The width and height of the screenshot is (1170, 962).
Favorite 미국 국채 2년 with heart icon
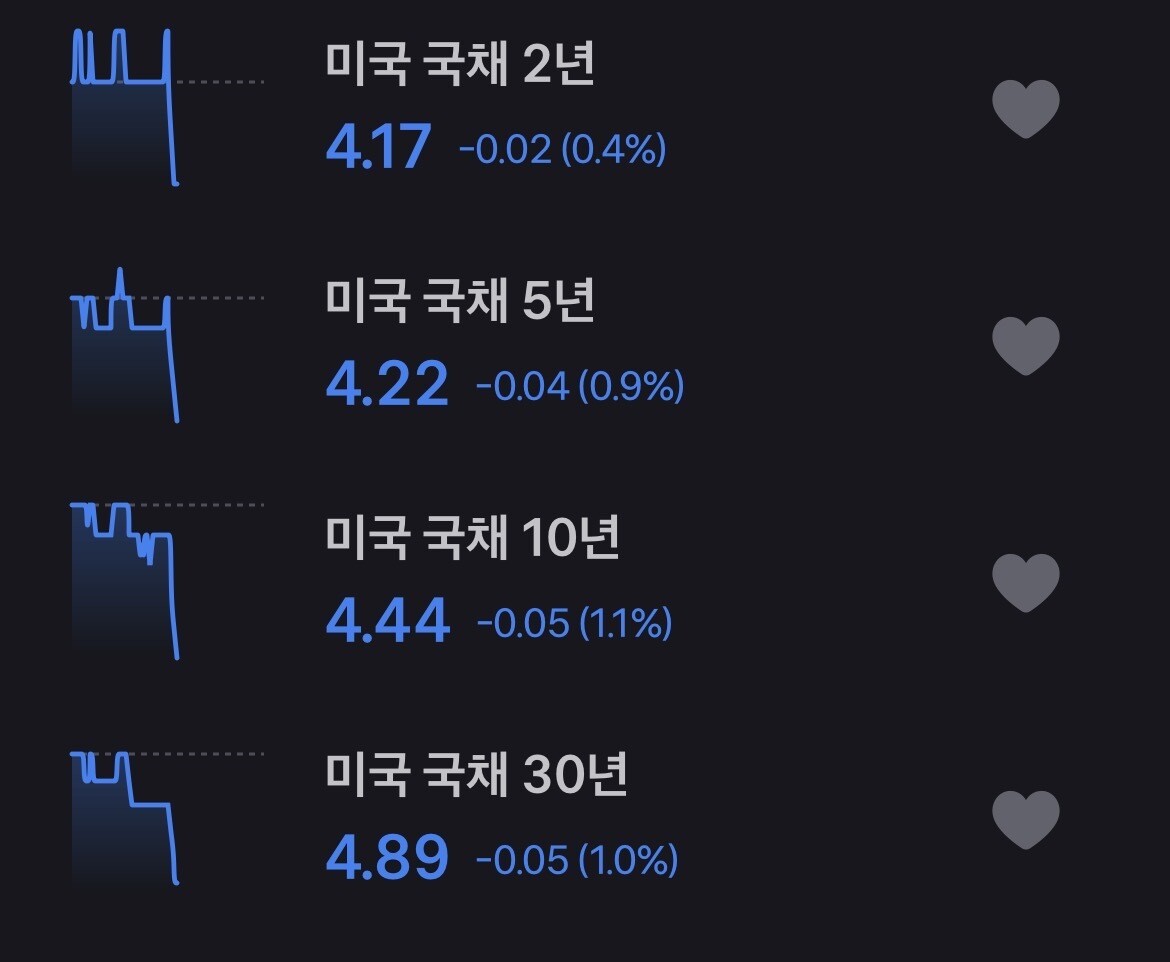tap(1026, 109)
